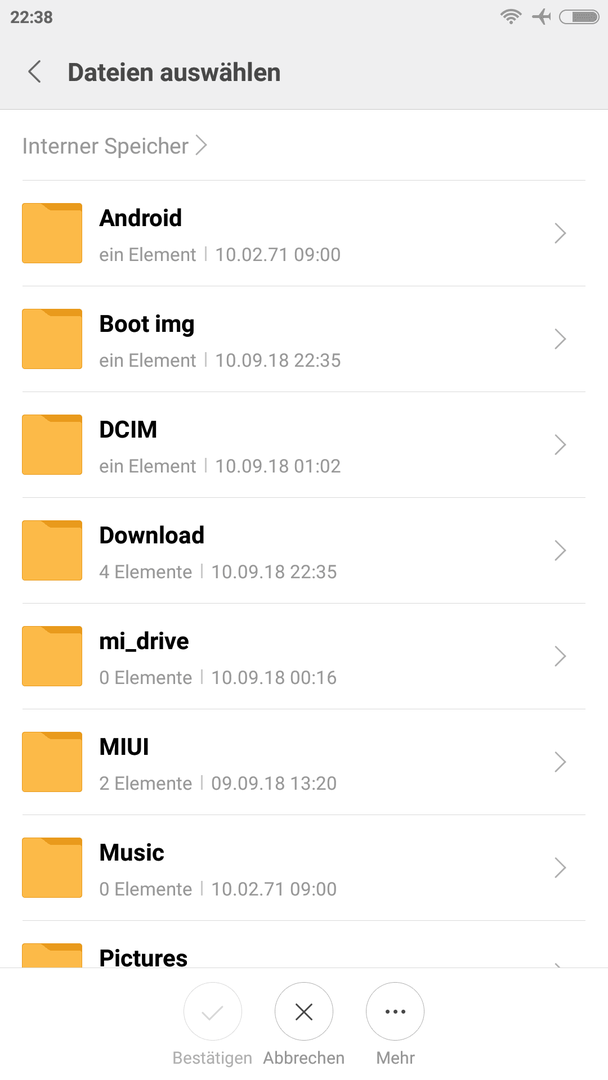Screen dimensions: 608x1080
Task: Open the Pictures folder
Action: (304, 945)
